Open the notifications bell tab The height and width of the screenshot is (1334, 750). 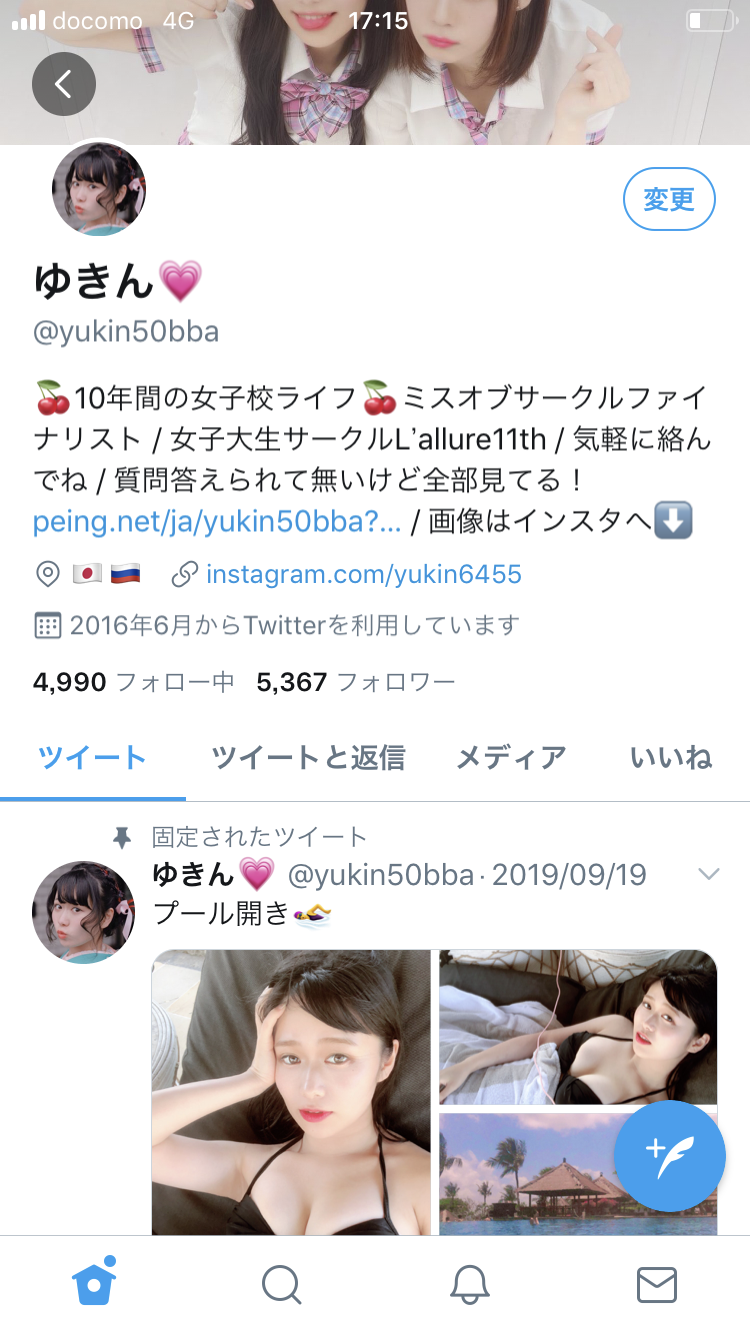click(x=469, y=1284)
